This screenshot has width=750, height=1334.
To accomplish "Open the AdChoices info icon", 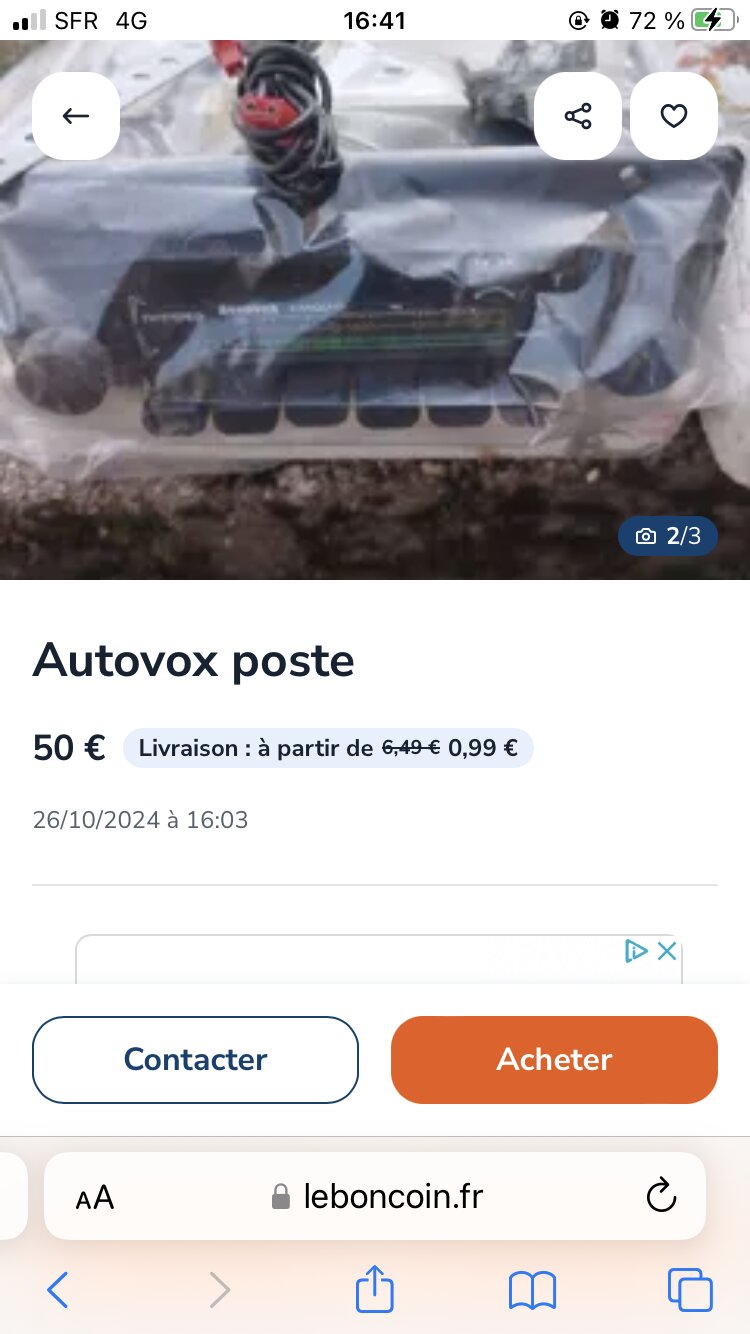I will [x=636, y=951].
